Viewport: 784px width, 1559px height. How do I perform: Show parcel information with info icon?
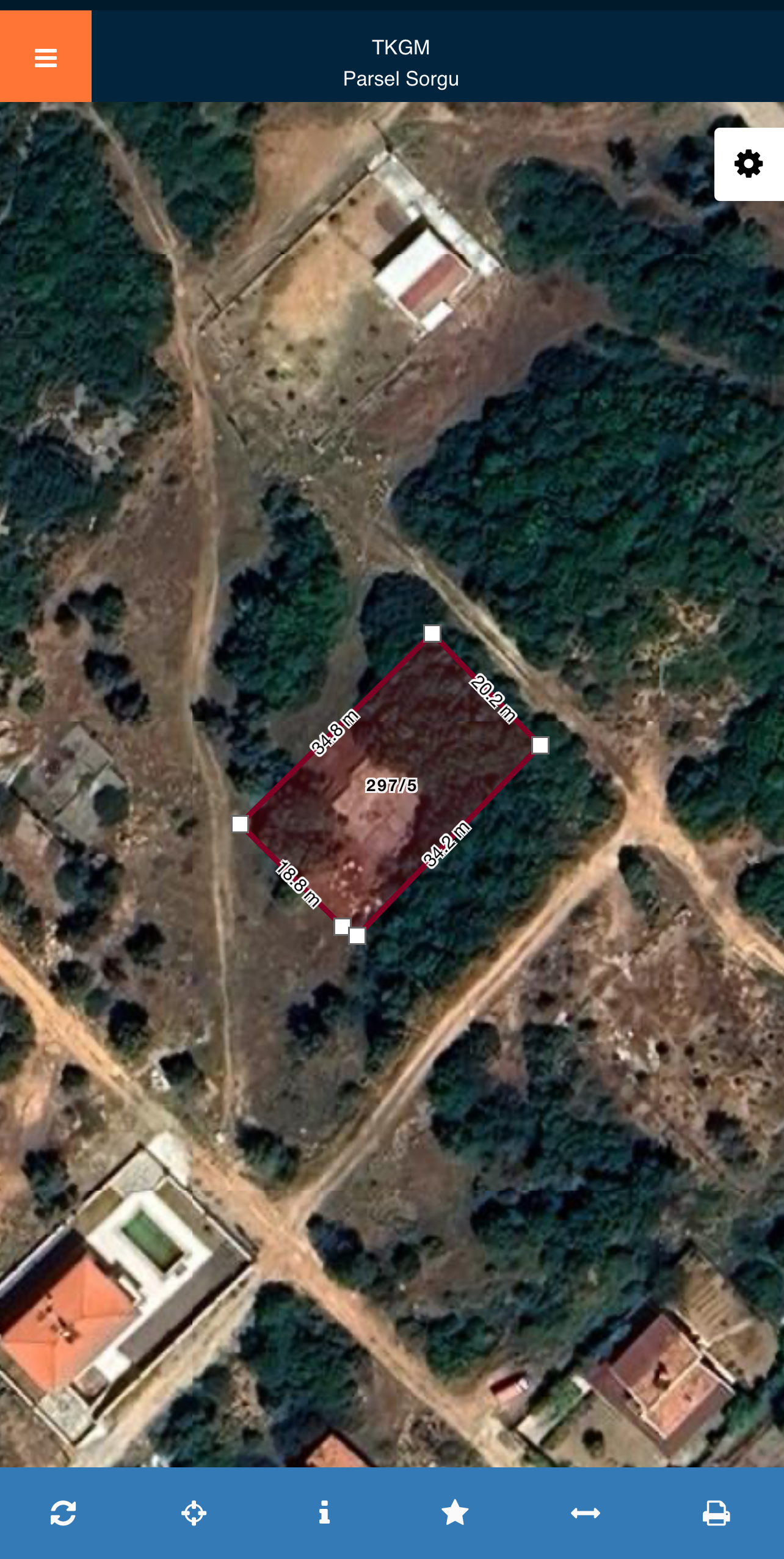324,1513
